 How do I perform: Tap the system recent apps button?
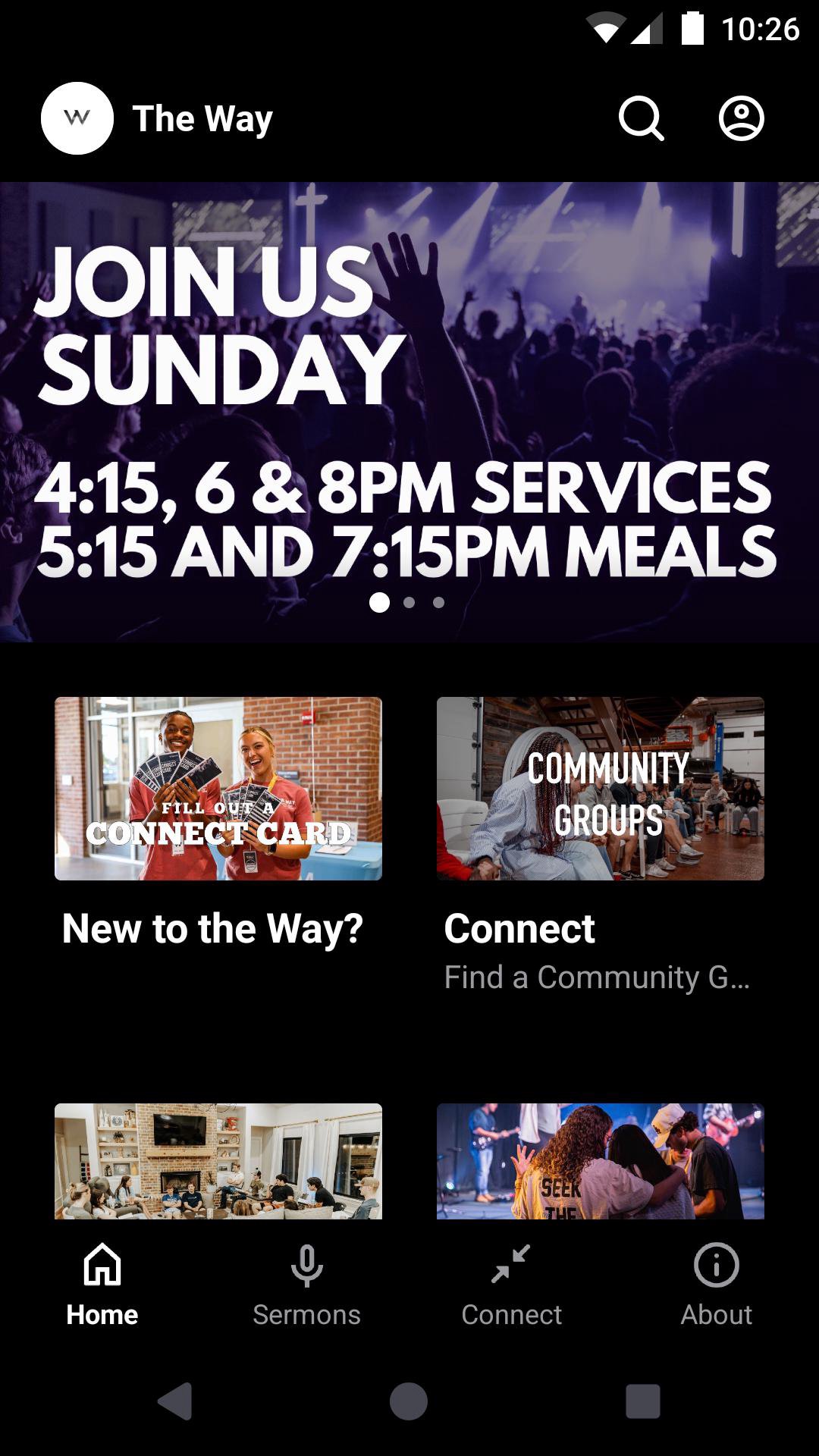[642, 1401]
